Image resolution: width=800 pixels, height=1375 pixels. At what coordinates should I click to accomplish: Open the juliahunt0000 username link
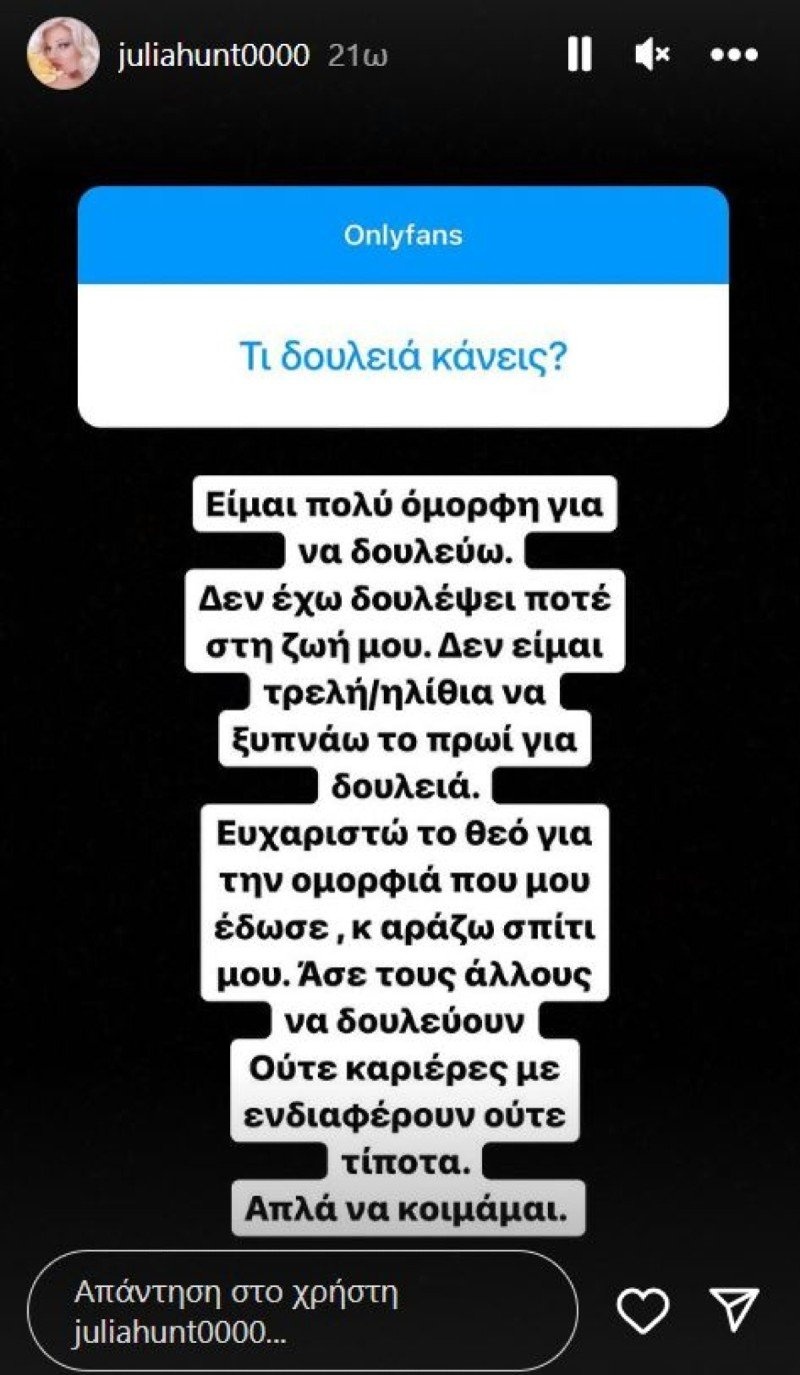pyautogui.click(x=213, y=55)
